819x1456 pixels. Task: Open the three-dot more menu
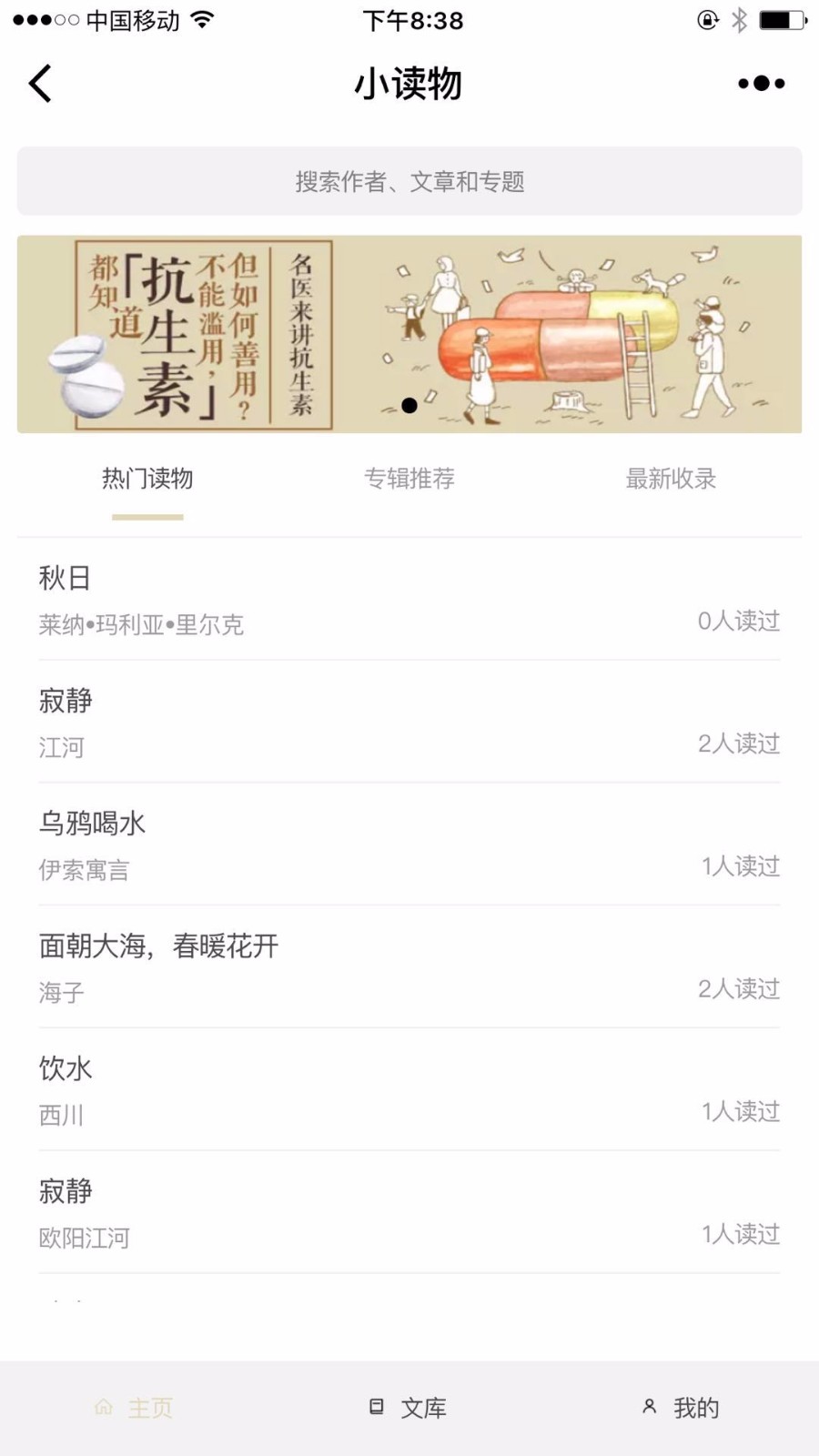click(761, 84)
